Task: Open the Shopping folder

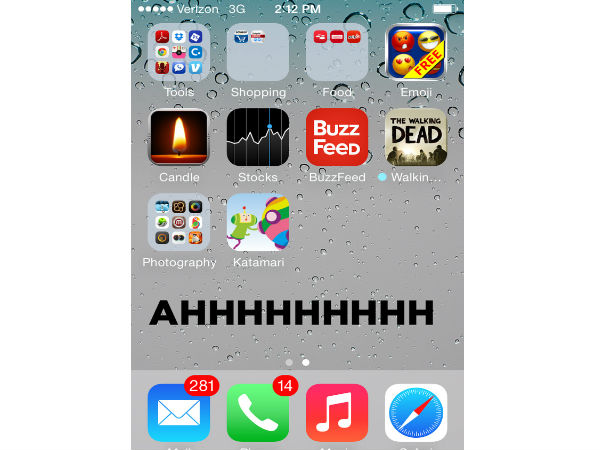Action: coord(258,52)
